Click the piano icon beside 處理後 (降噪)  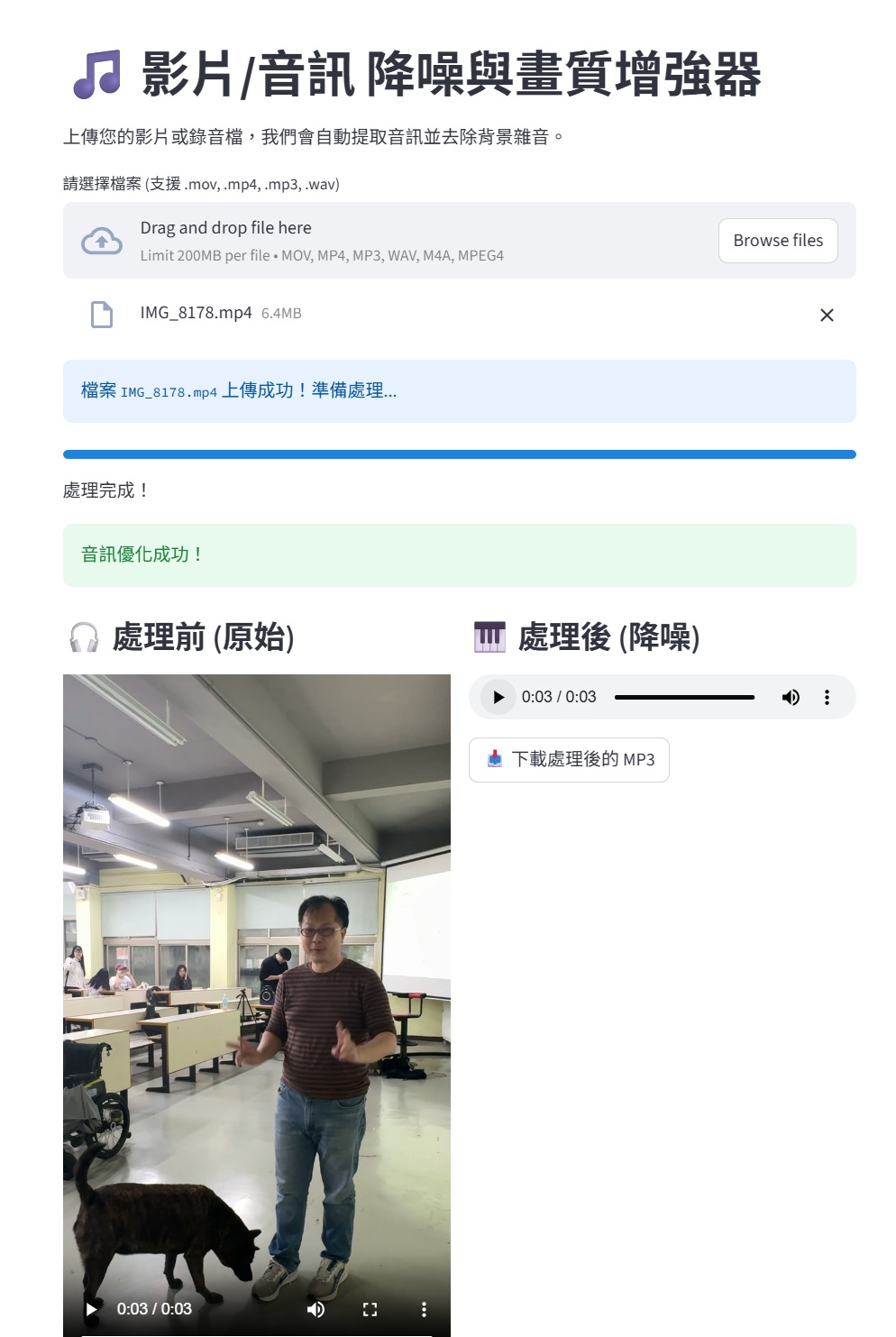488,637
